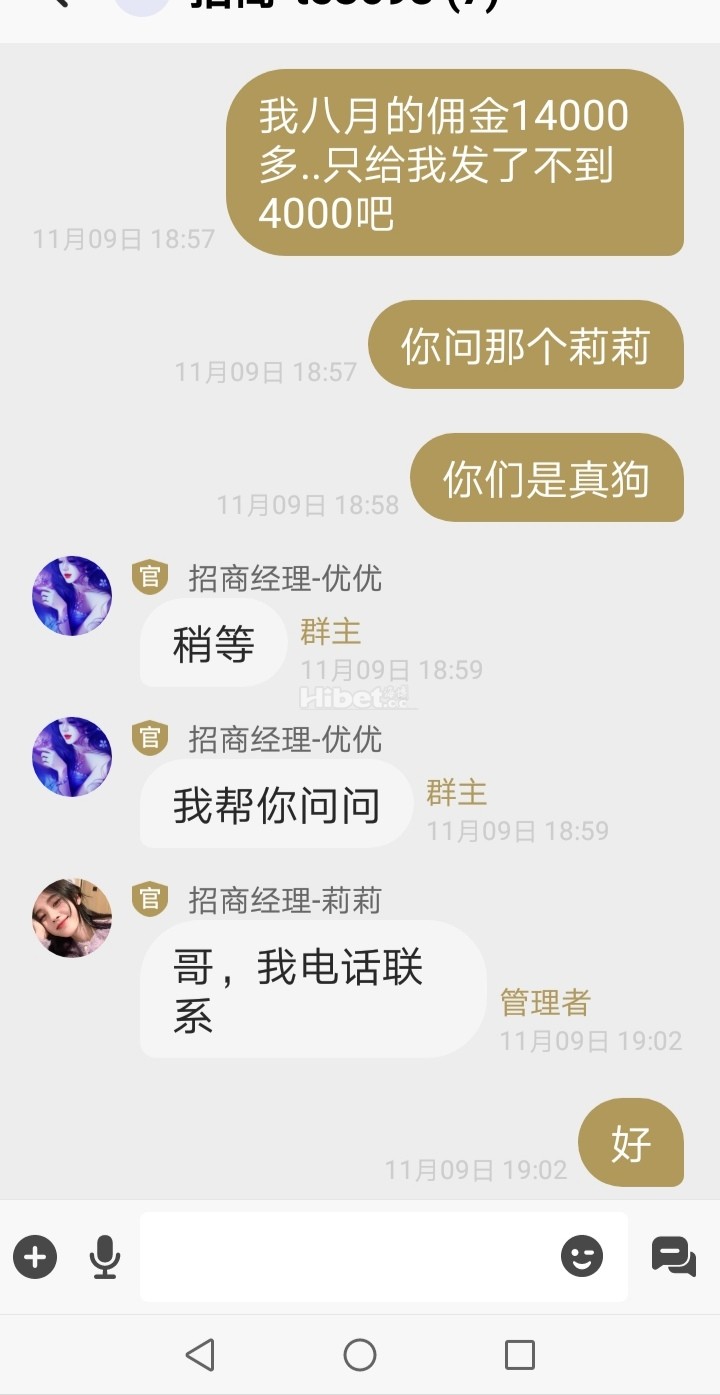Tap the microphone voice input icon

coord(104,1256)
